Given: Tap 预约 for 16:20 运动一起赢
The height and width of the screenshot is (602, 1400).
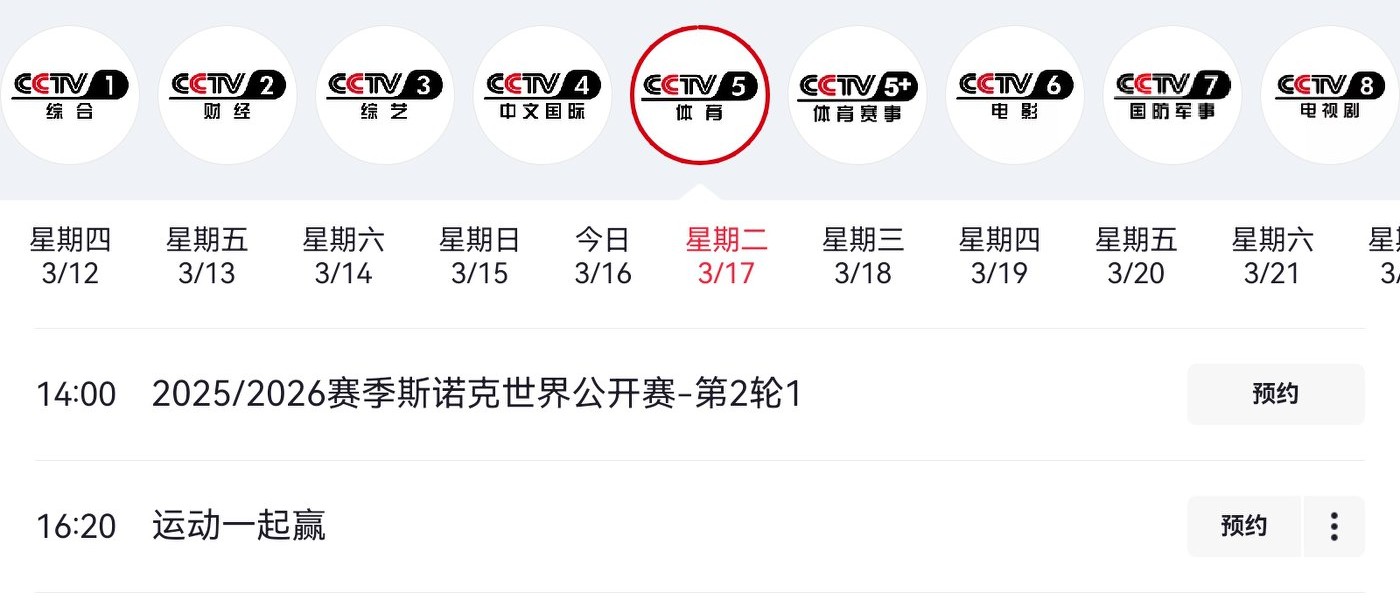Looking at the screenshot, I should (1244, 526).
